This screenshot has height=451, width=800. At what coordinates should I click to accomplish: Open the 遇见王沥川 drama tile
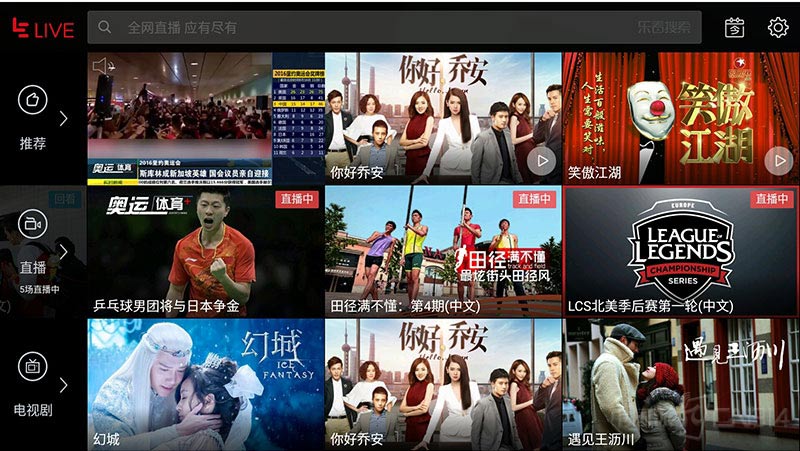[680, 385]
